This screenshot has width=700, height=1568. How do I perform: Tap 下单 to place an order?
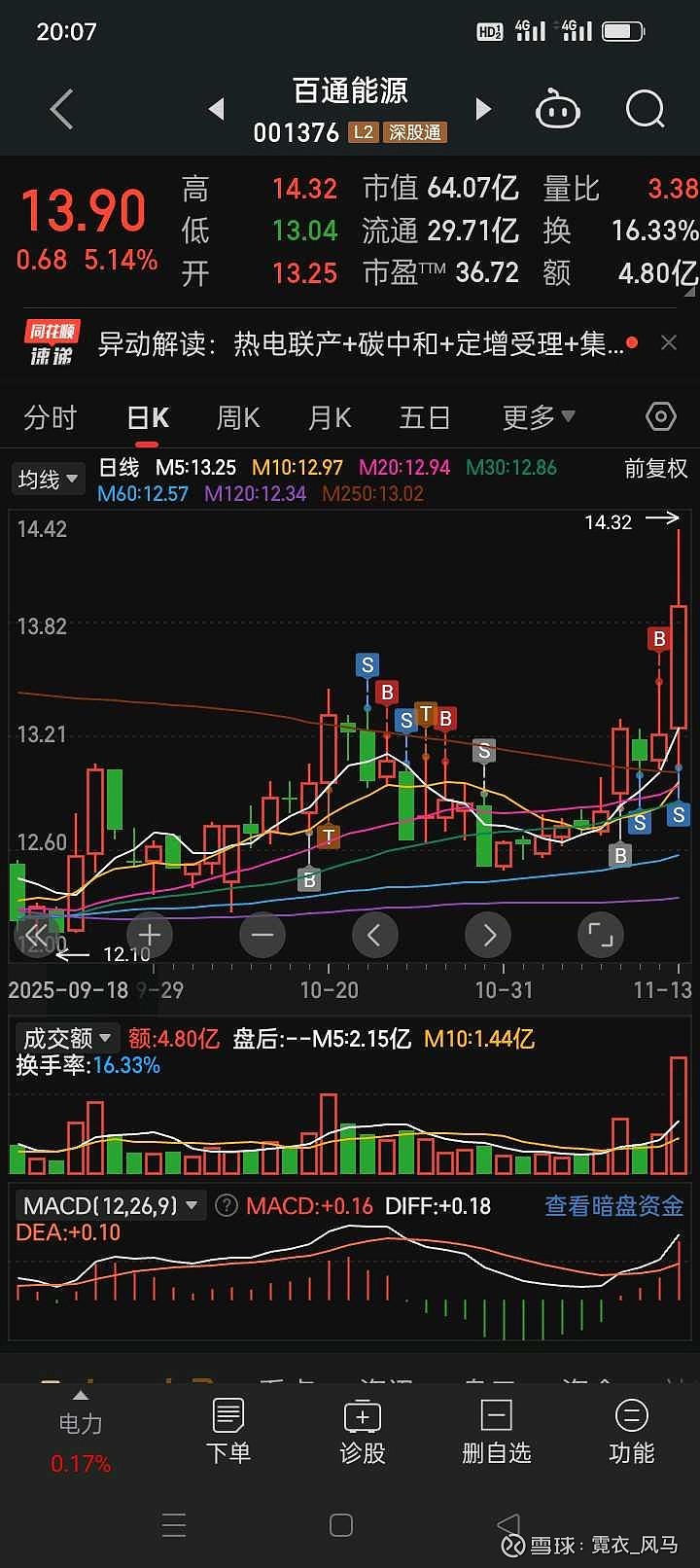228,1432
